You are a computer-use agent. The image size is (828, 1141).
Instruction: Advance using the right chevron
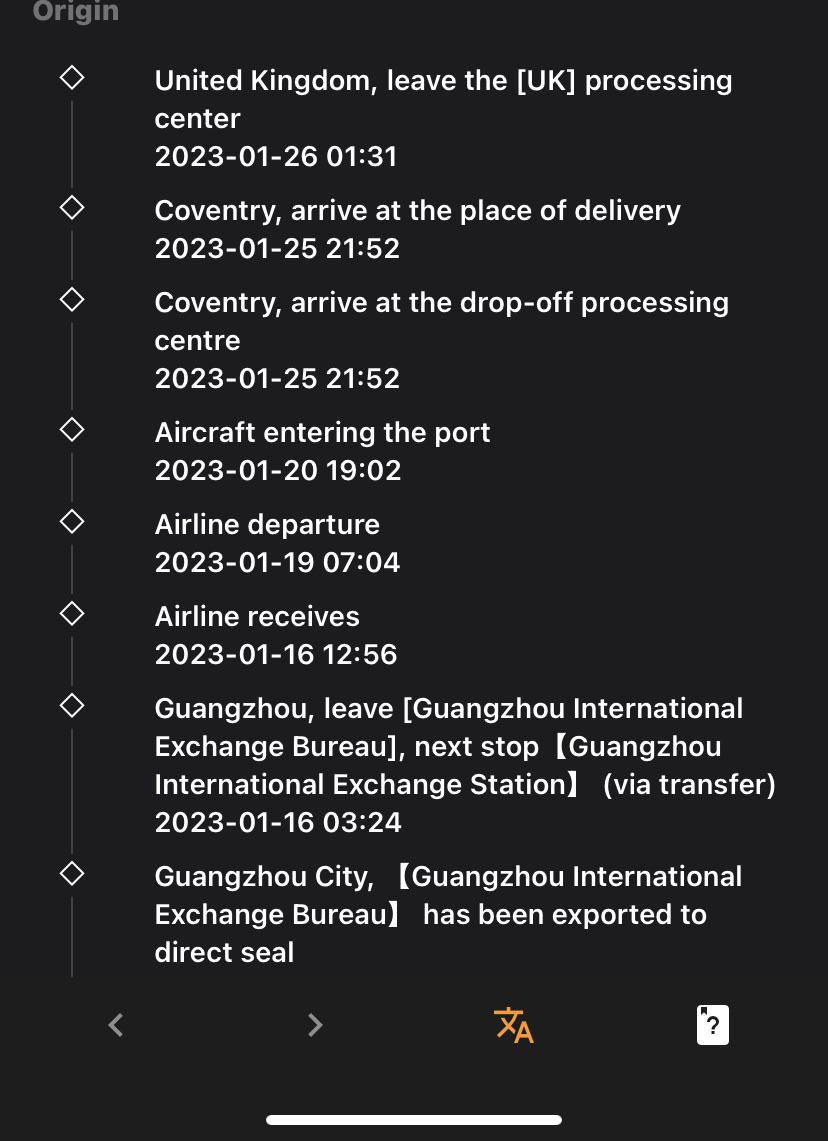coord(315,1024)
